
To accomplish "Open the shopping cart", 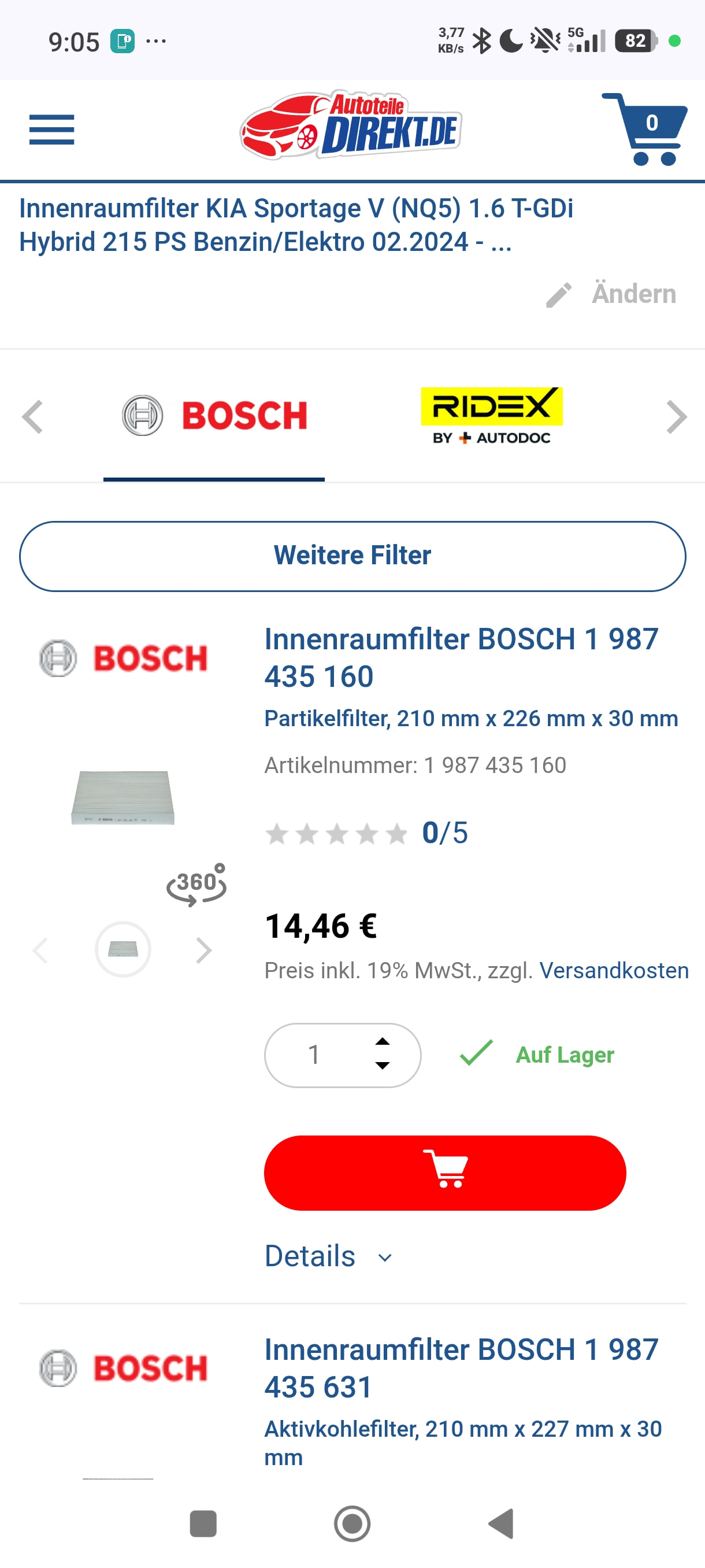I will pyautogui.click(x=645, y=128).
